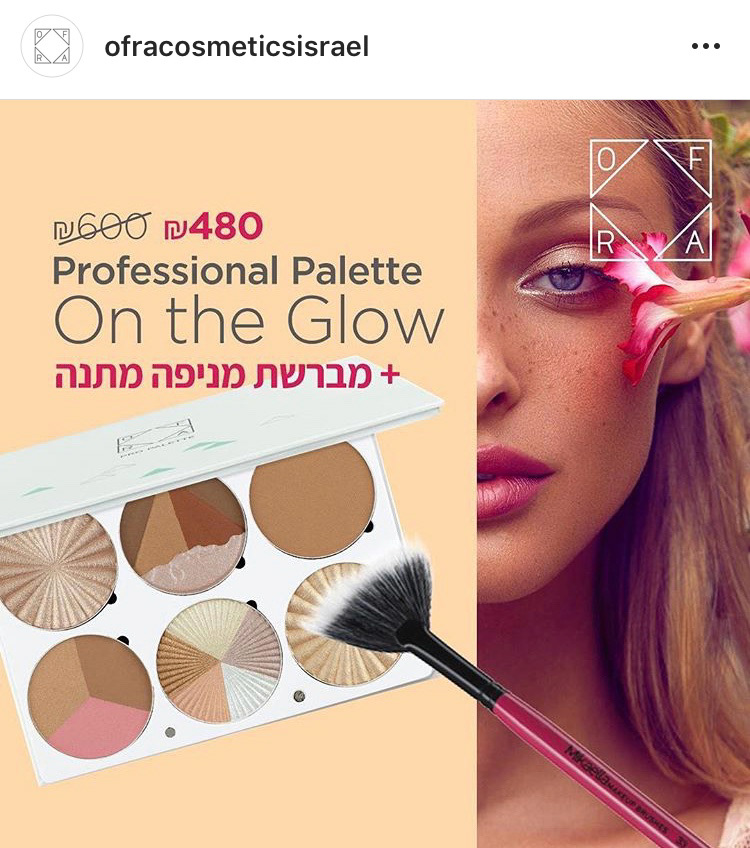Open the post's three-dot options menu
The height and width of the screenshot is (848, 750).
tap(705, 47)
